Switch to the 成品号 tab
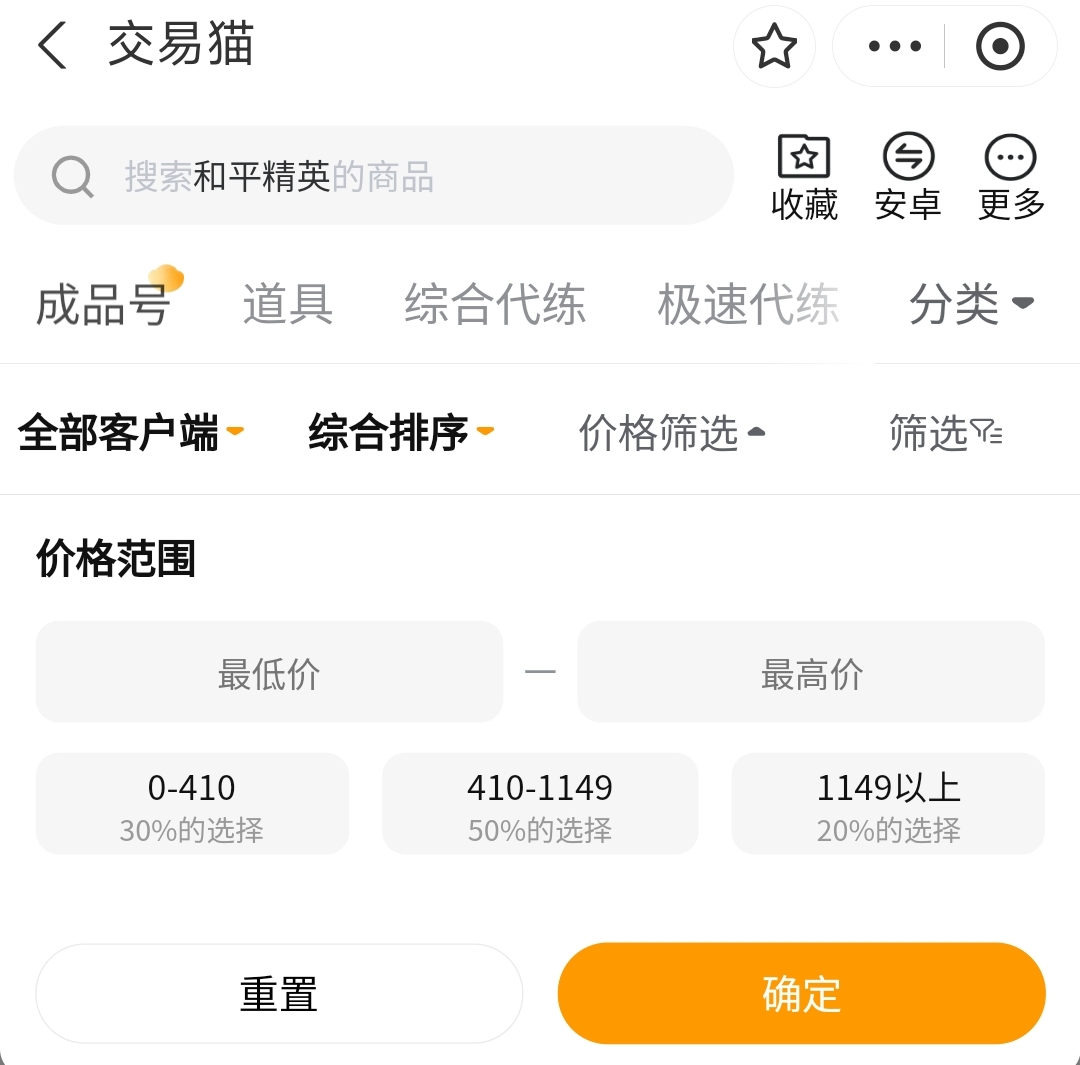1080x1065 pixels. [x=103, y=304]
